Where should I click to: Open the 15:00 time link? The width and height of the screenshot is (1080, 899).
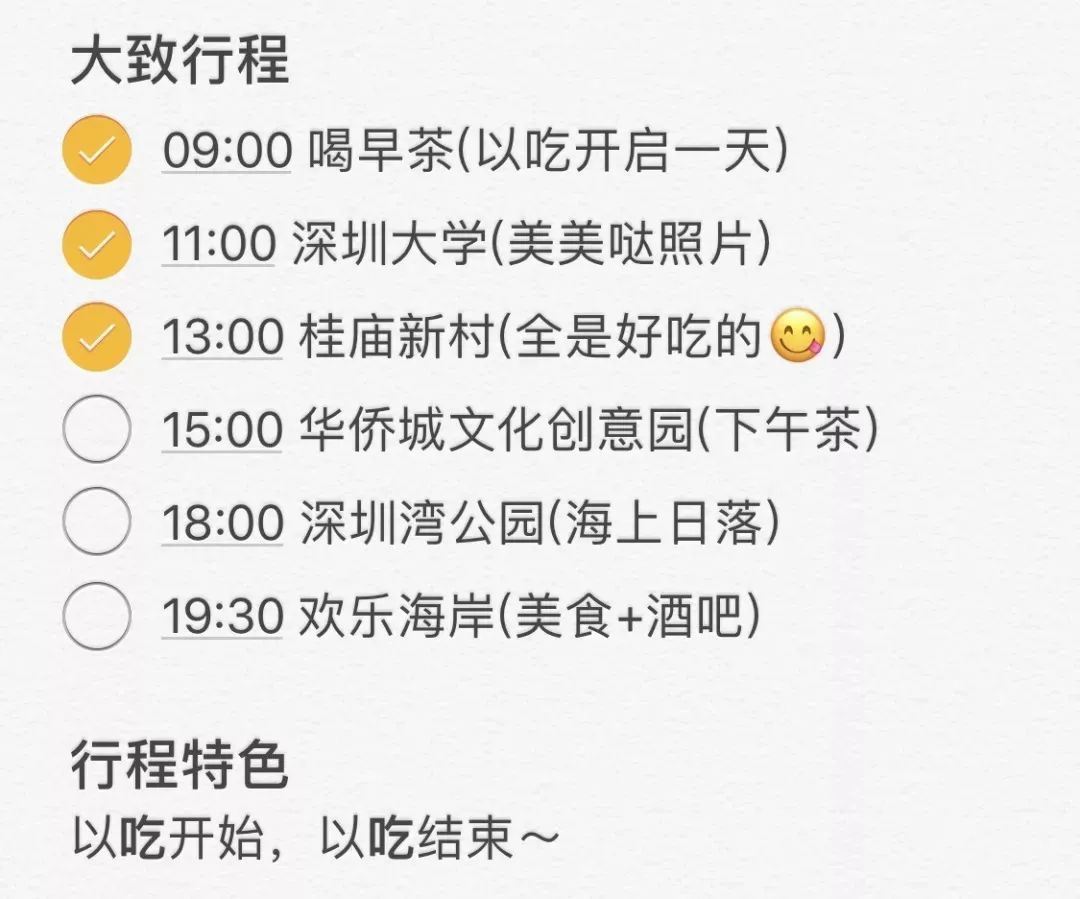coord(222,431)
